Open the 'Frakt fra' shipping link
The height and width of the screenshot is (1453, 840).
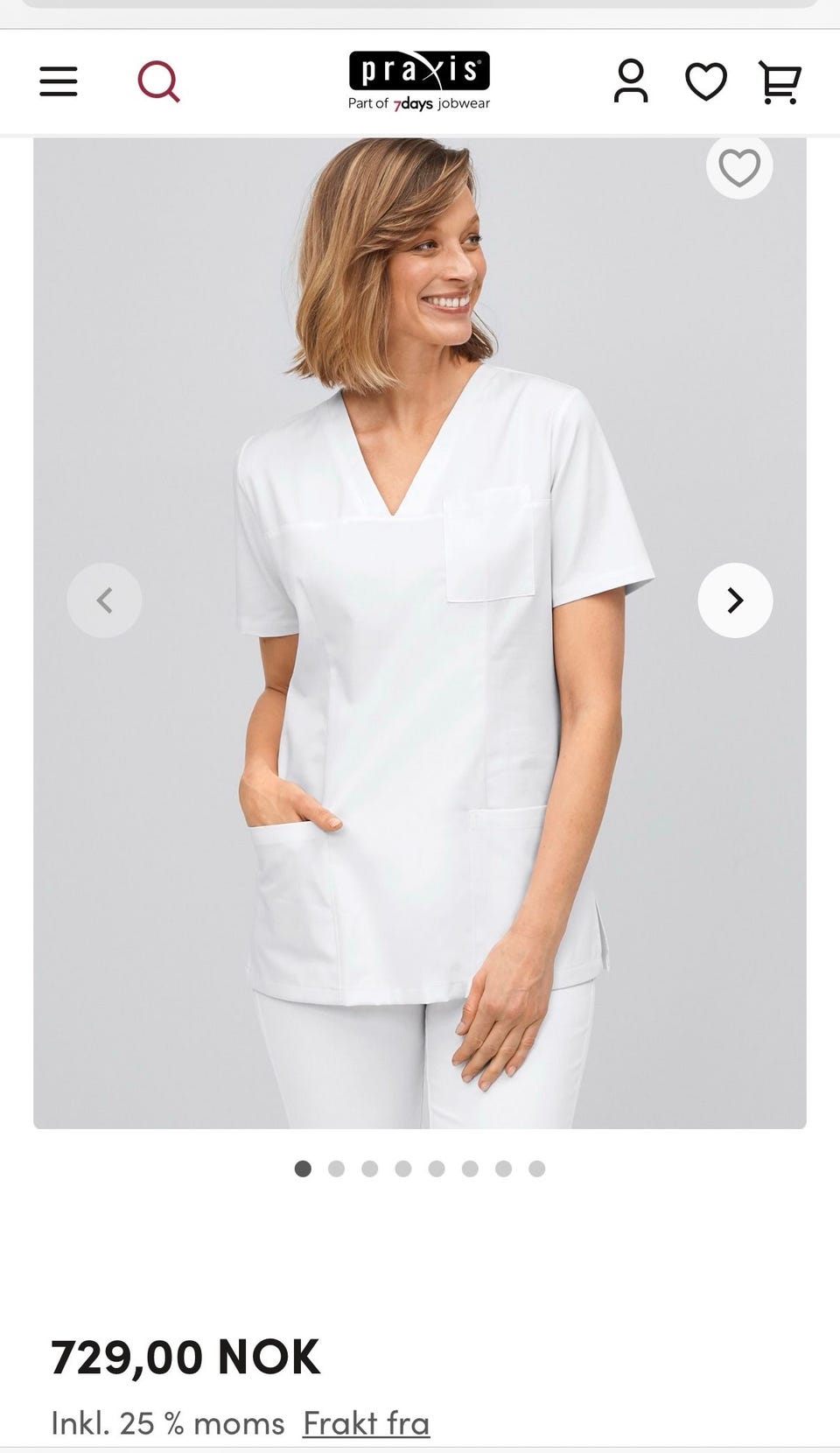366,1423
